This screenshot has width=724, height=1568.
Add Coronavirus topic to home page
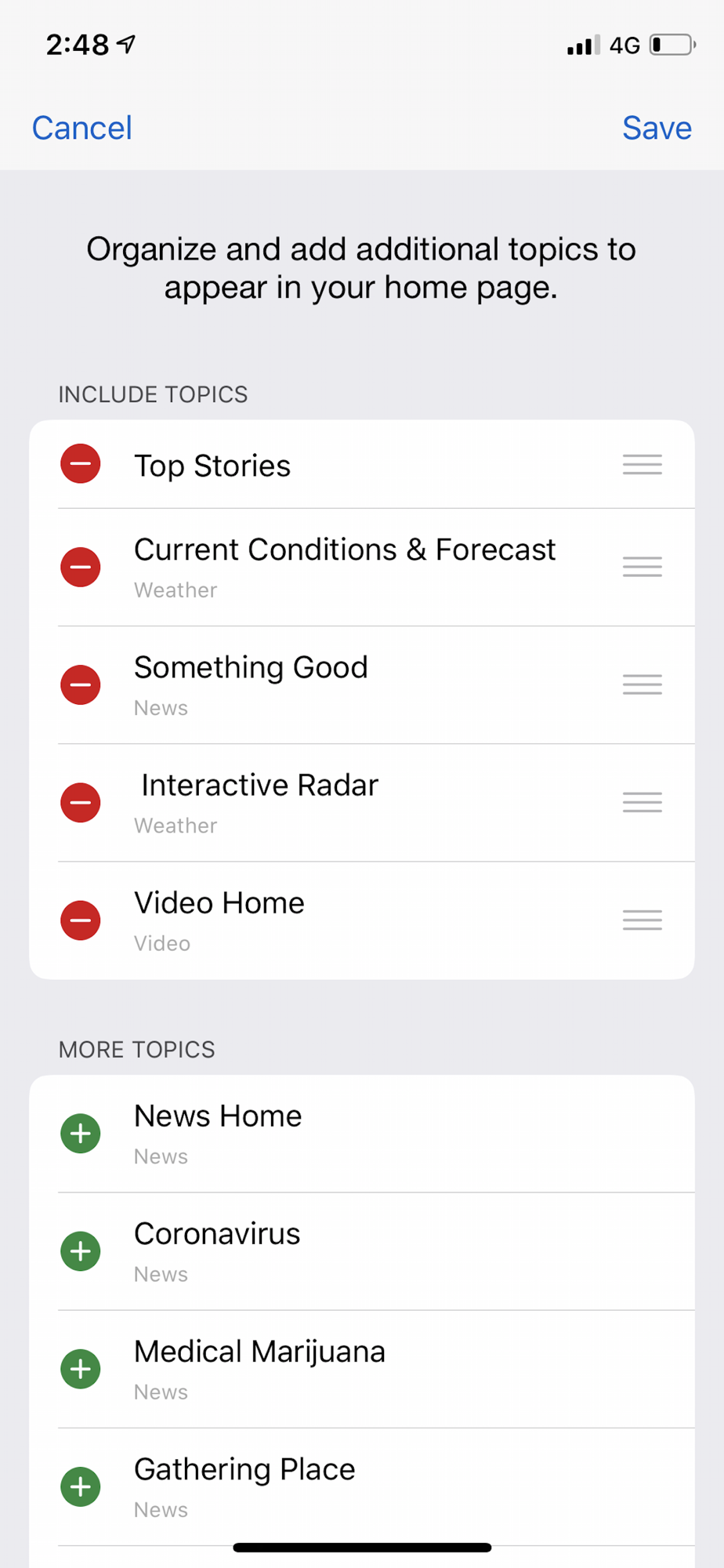pyautogui.click(x=81, y=1250)
